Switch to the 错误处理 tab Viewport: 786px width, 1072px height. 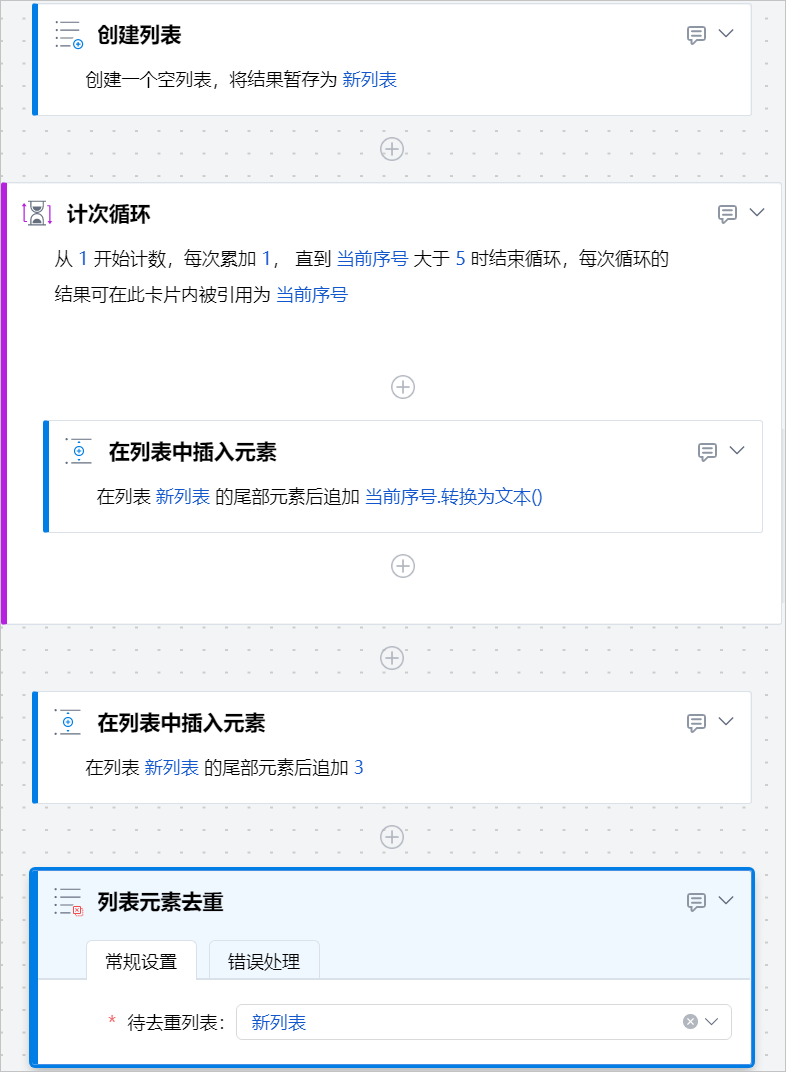(x=264, y=962)
